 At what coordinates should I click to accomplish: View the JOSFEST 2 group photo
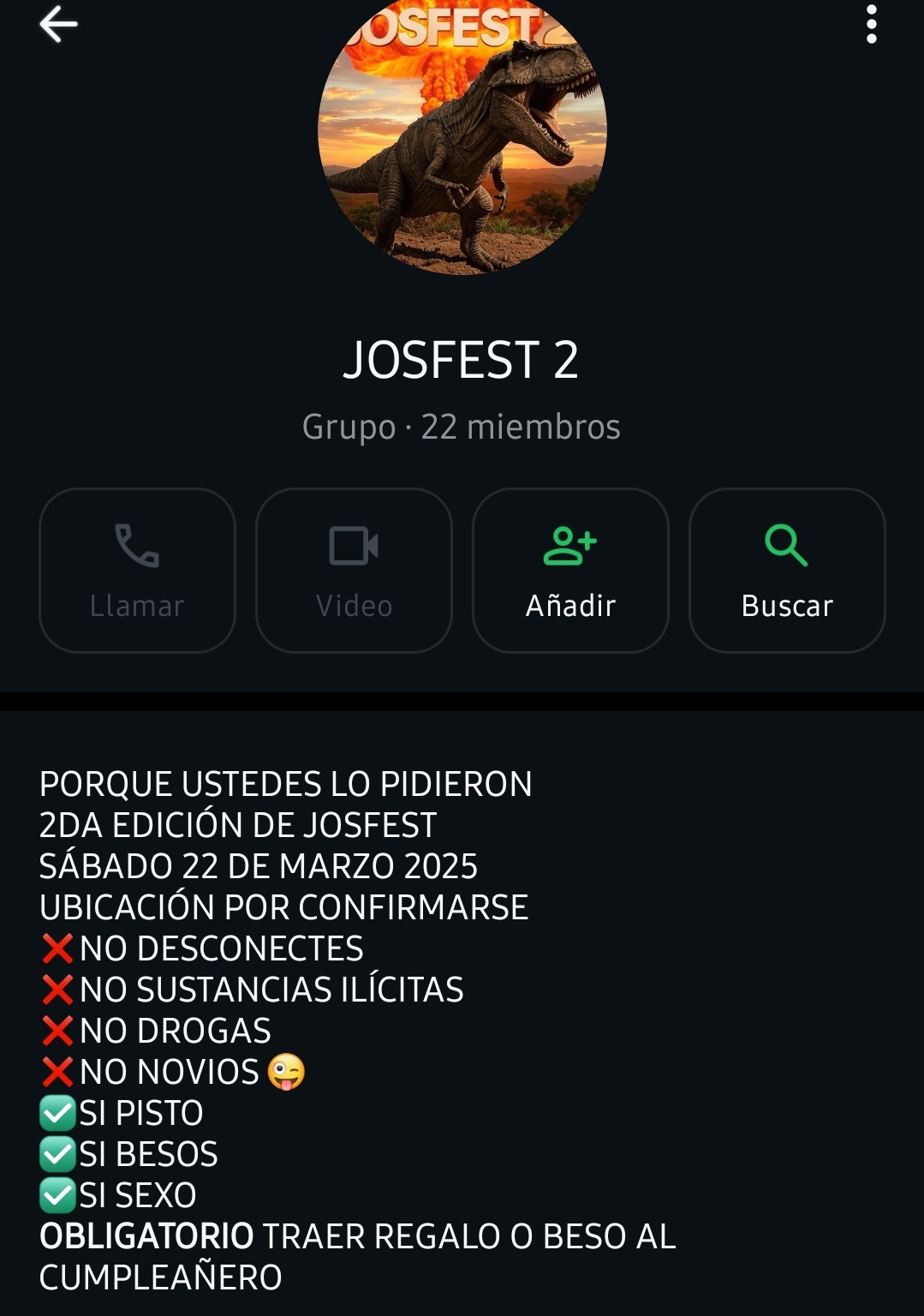462,133
